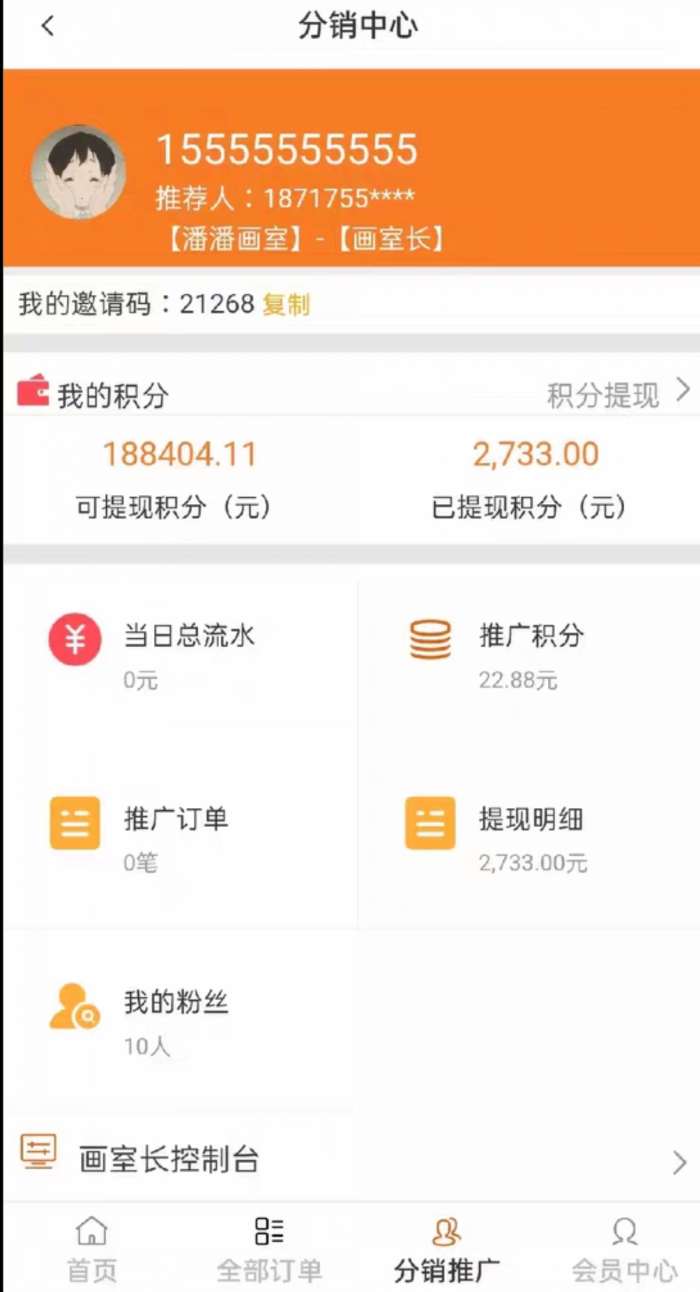Viewport: 700px width, 1292px height.
Task: Copy the invite code with 复制
Action: (286, 305)
